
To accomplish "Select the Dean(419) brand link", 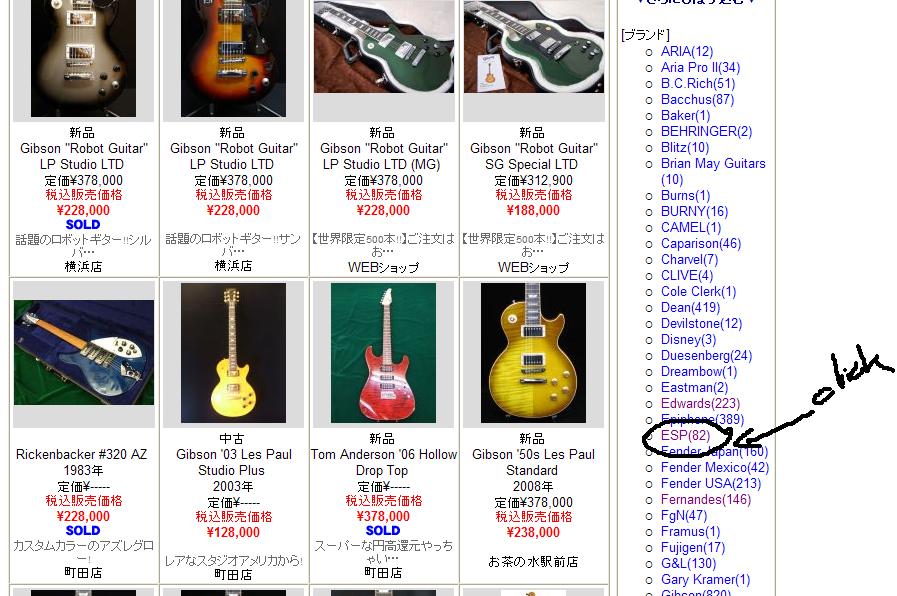I will (x=690, y=308).
